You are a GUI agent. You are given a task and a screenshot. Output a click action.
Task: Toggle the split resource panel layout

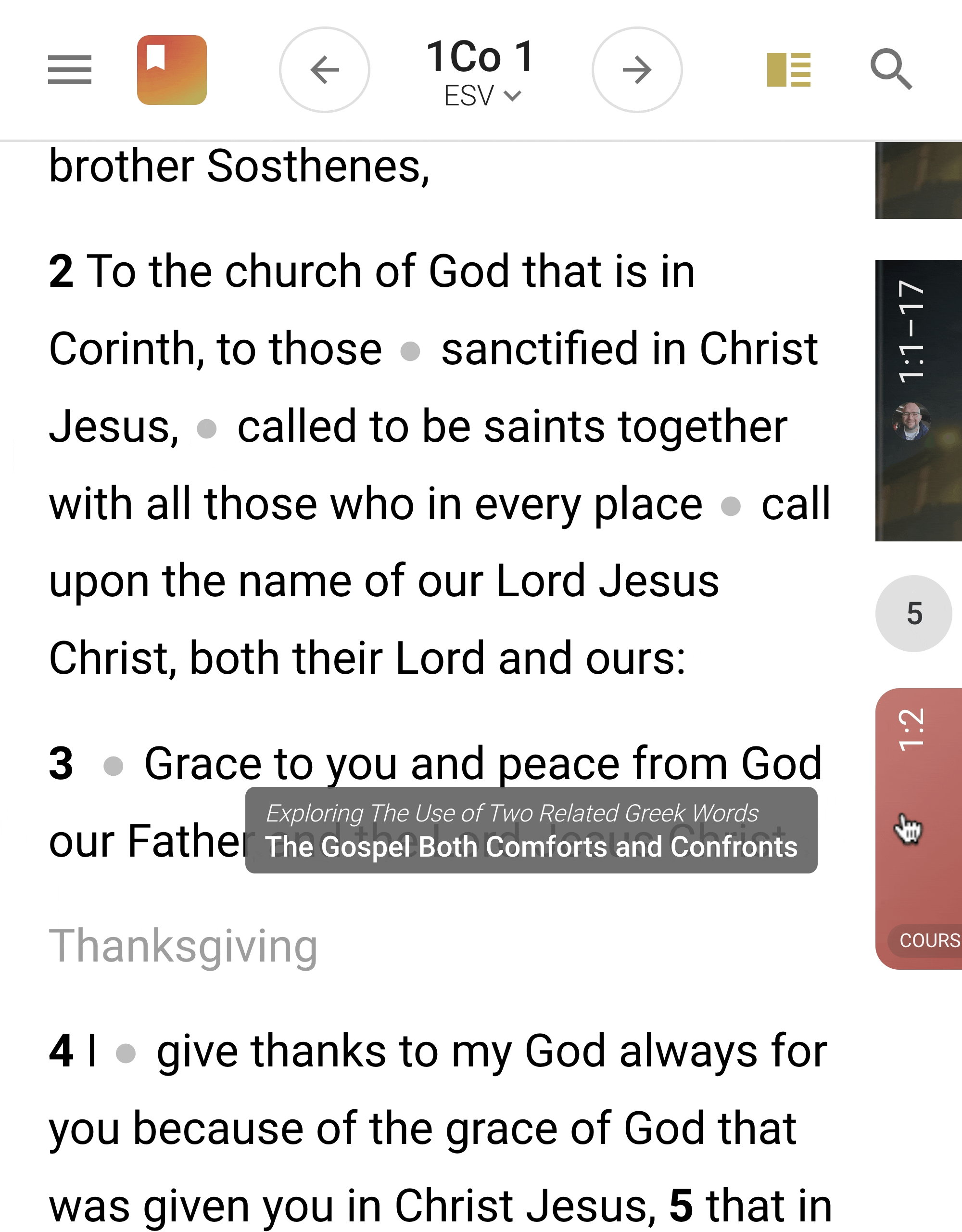[788, 70]
